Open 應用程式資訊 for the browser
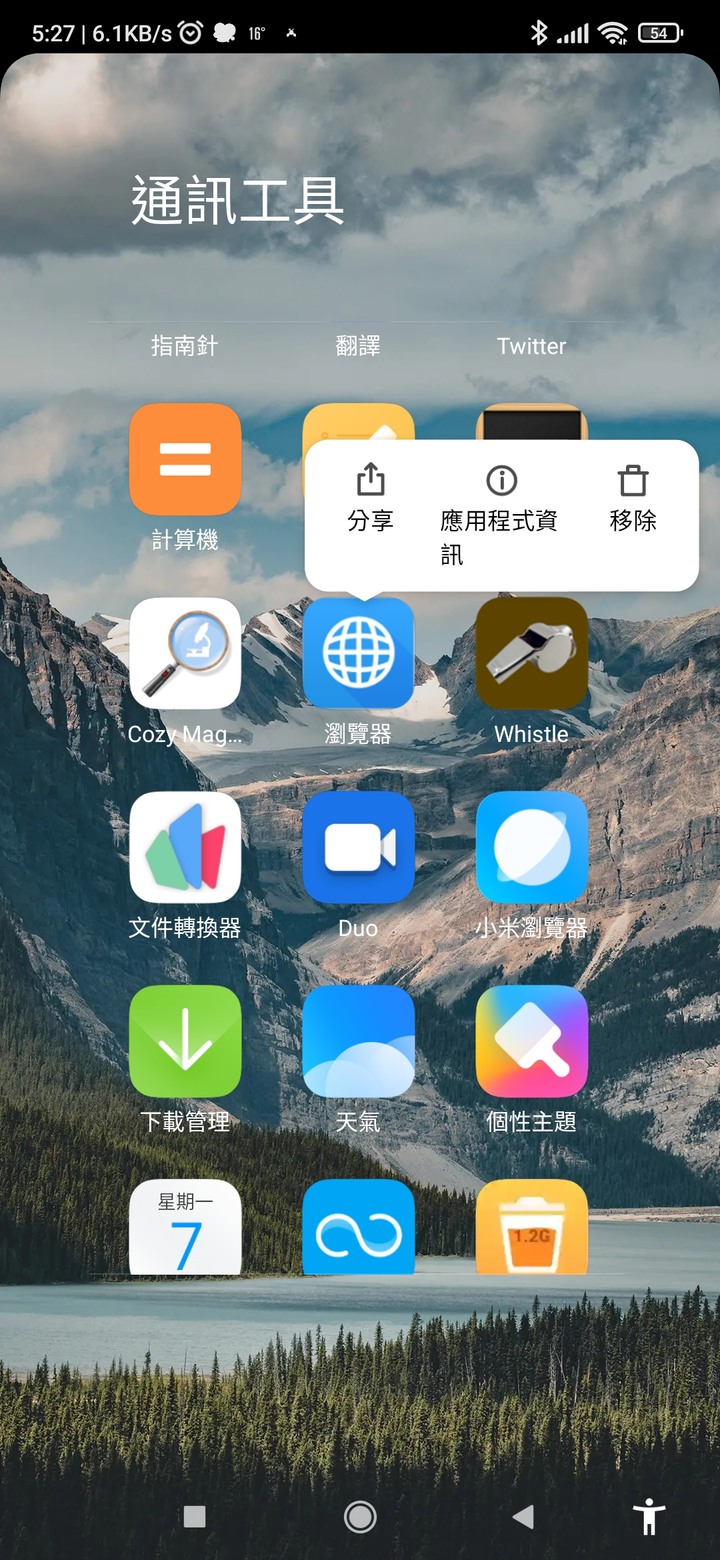This screenshot has width=720, height=1560. coord(500,512)
